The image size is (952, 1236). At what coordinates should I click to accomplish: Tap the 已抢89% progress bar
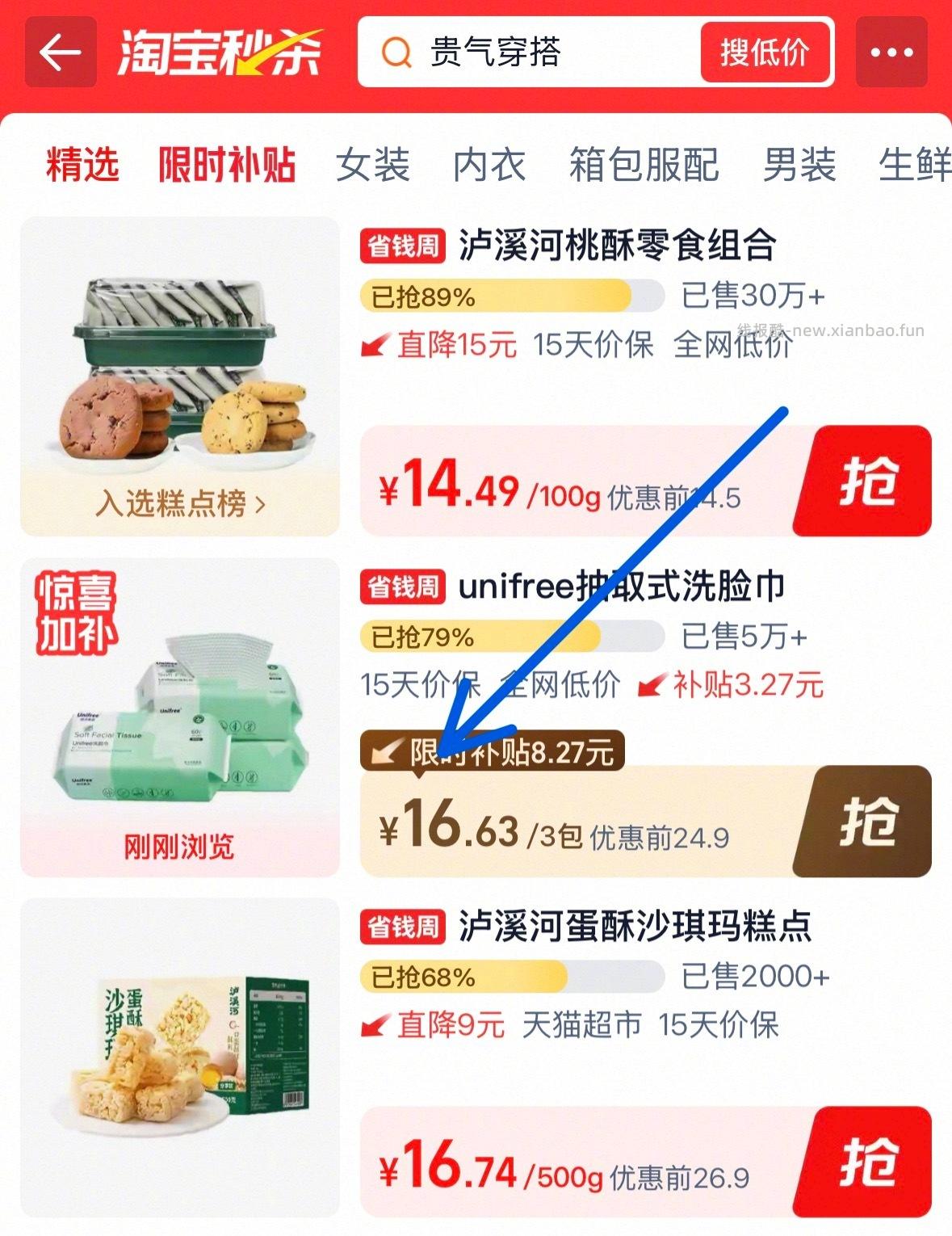[501, 297]
